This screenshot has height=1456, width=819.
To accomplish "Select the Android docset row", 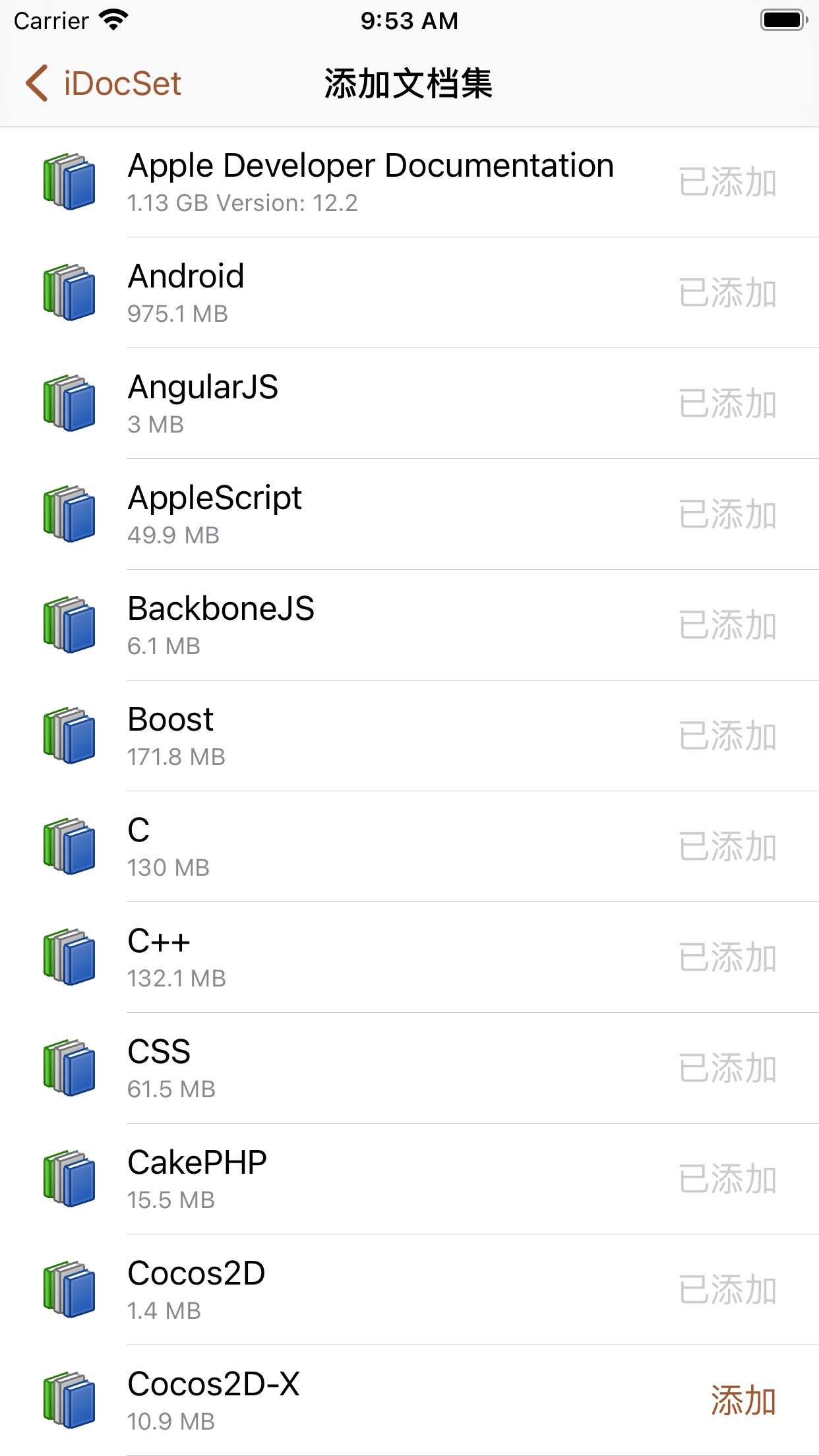I will point(409,293).
